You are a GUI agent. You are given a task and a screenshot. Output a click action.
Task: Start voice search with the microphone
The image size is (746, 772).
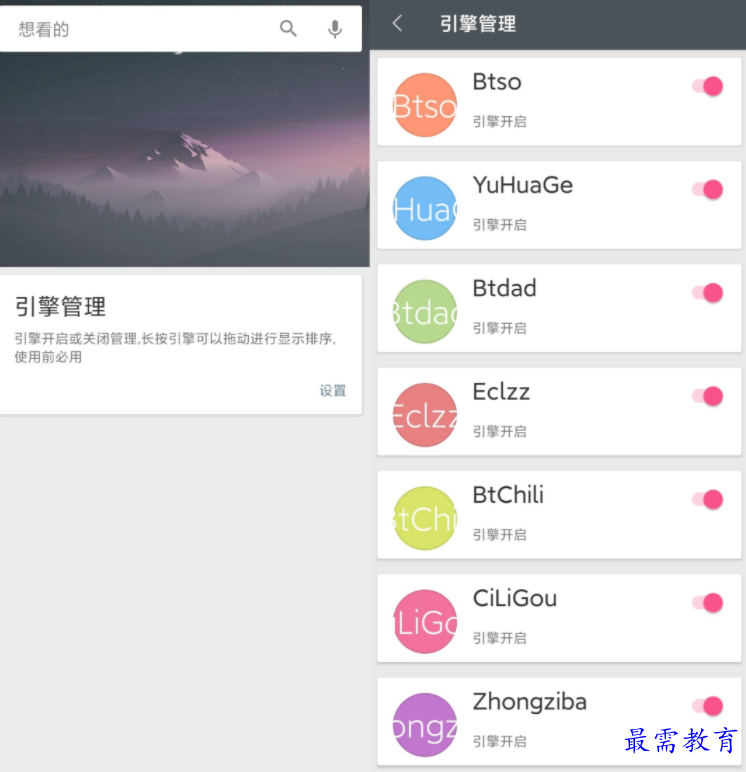[x=335, y=29]
